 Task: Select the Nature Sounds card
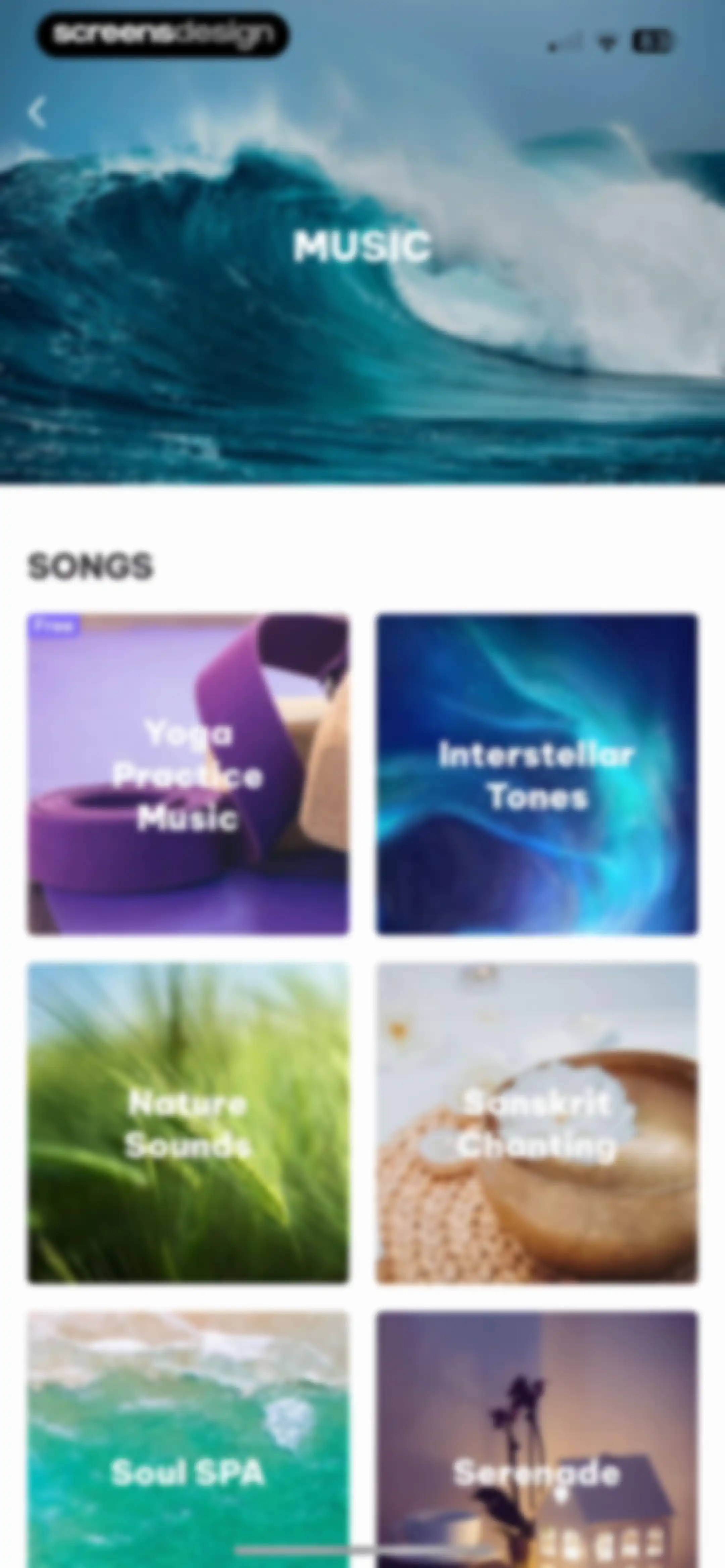click(x=188, y=1123)
